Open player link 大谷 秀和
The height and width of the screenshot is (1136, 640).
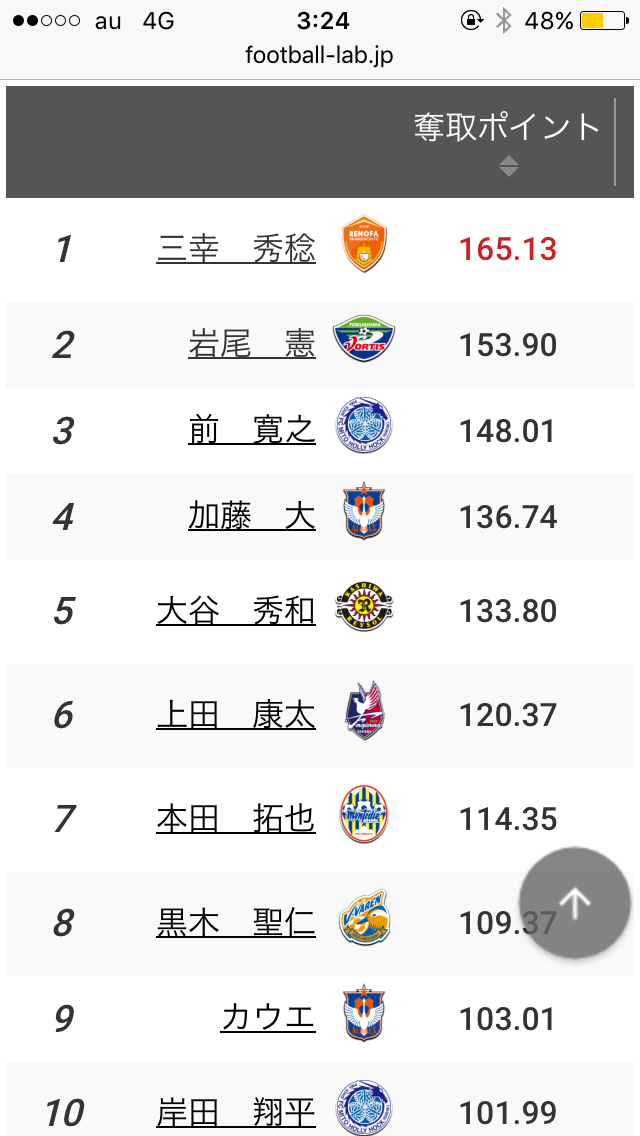coord(236,611)
